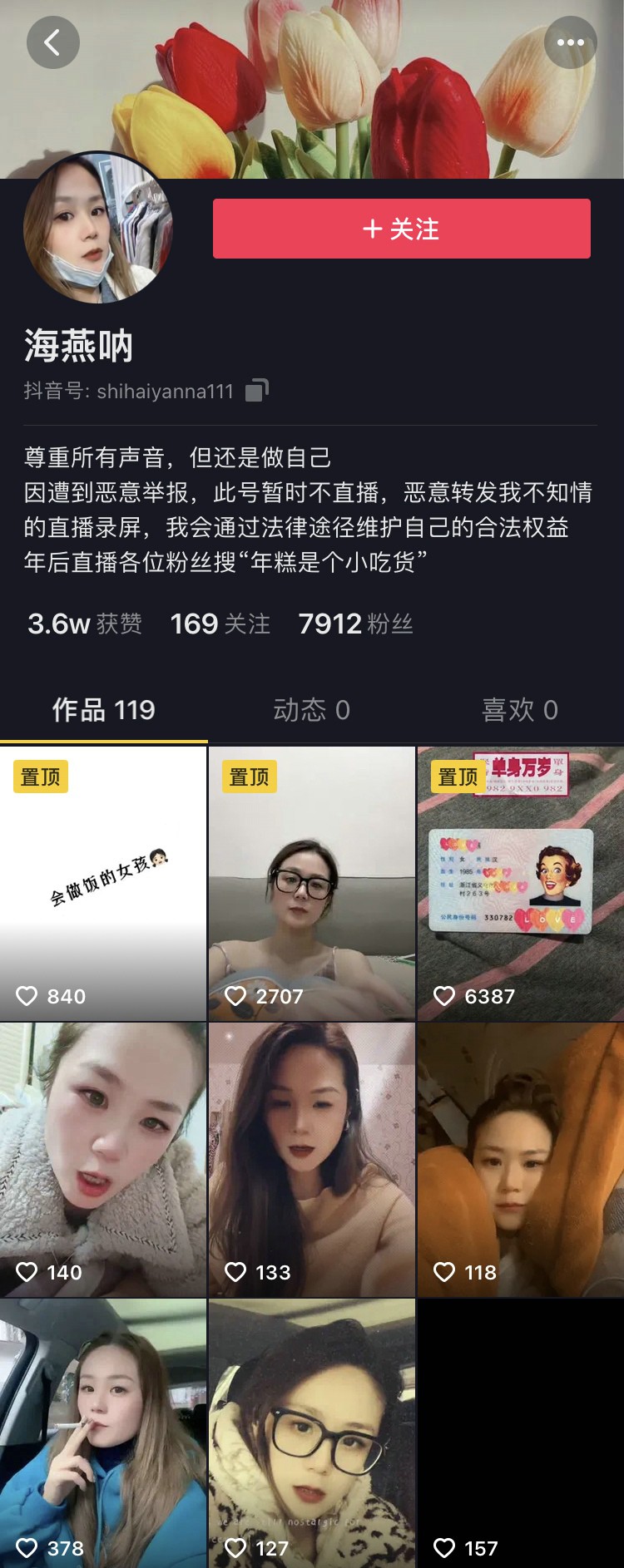Open the three-dot more options menu
Screen dimensions: 624x1568
click(x=570, y=42)
